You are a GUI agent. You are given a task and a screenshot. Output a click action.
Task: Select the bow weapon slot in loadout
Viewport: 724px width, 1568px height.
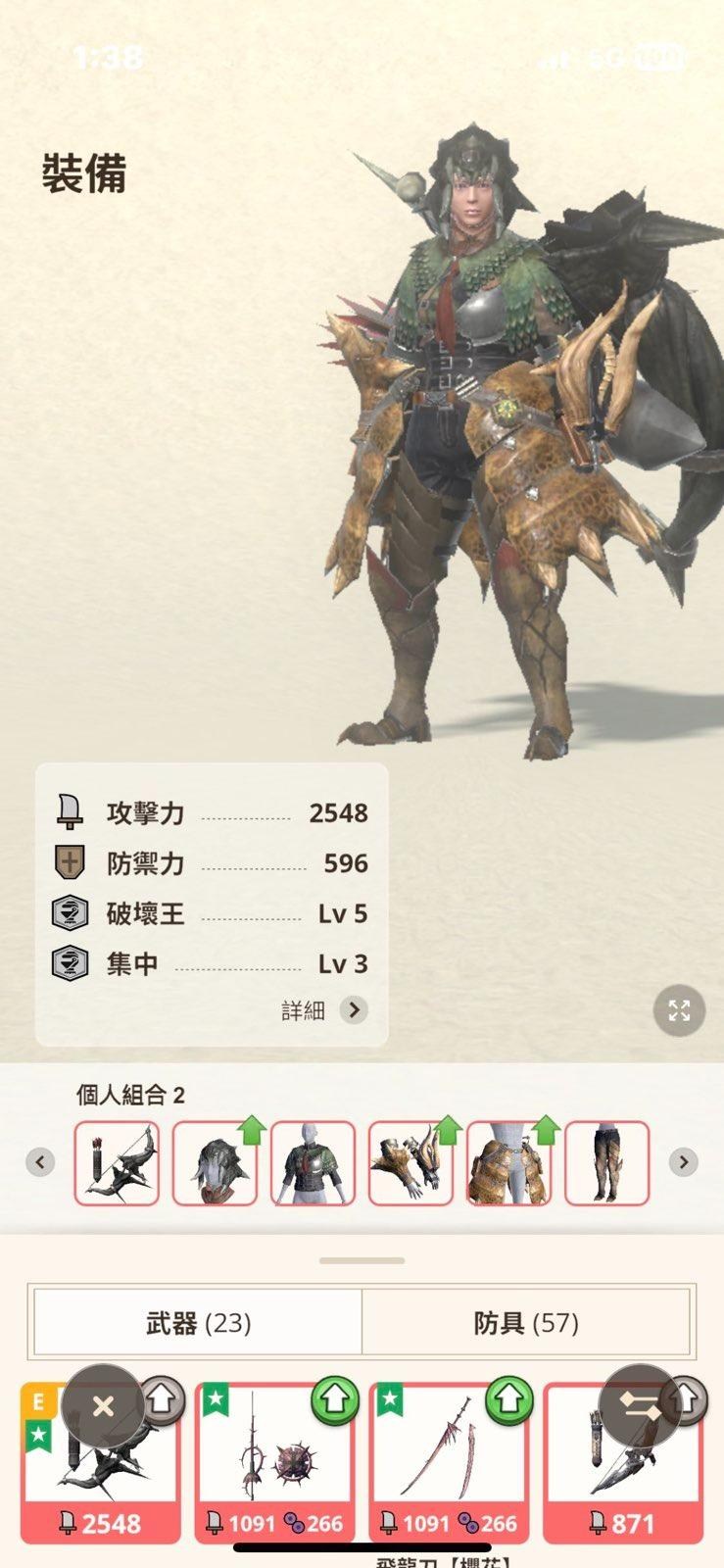click(x=117, y=1163)
